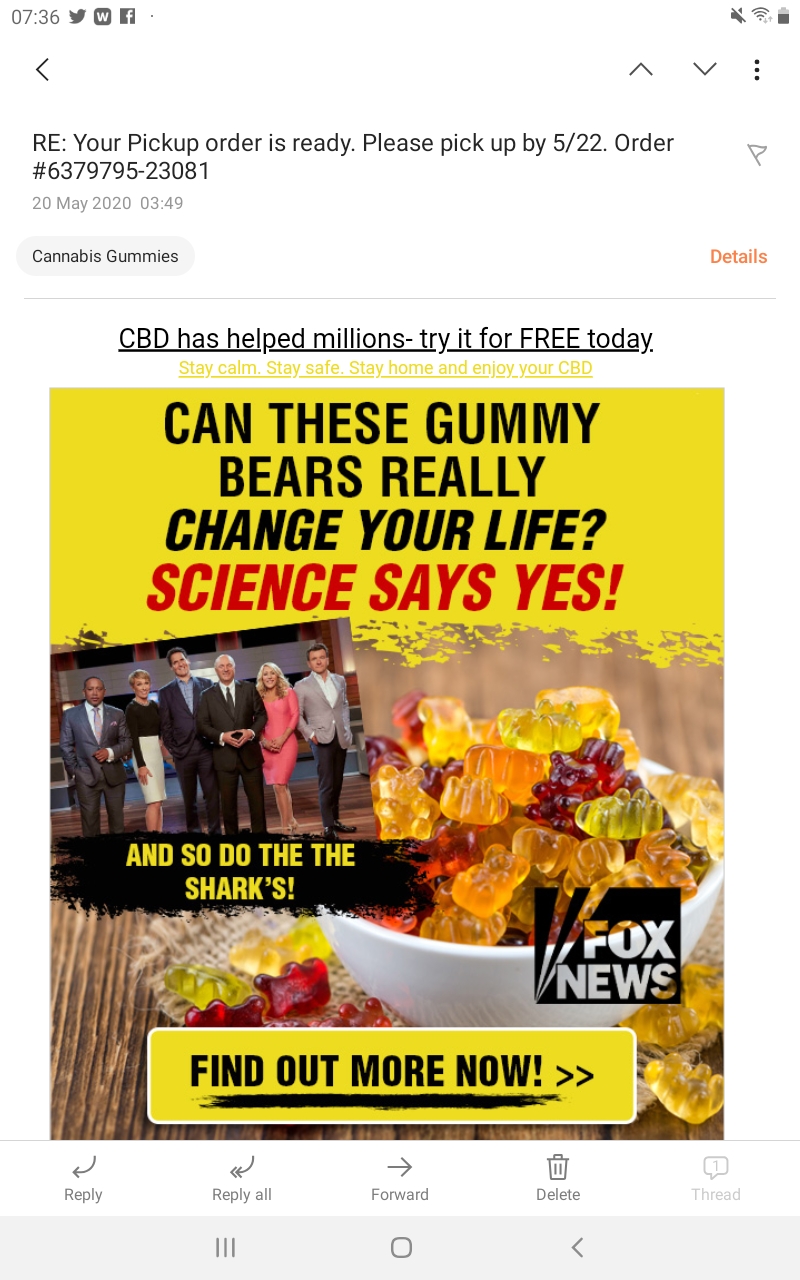Flag this email

tap(757, 154)
